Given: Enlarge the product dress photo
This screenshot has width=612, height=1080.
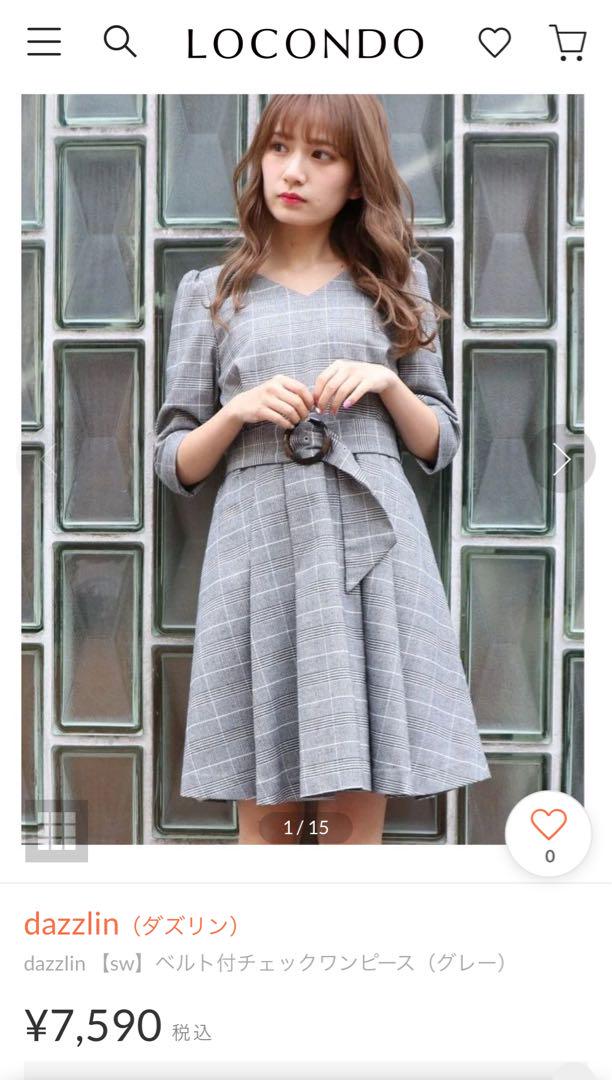Looking at the screenshot, I should point(303,468).
